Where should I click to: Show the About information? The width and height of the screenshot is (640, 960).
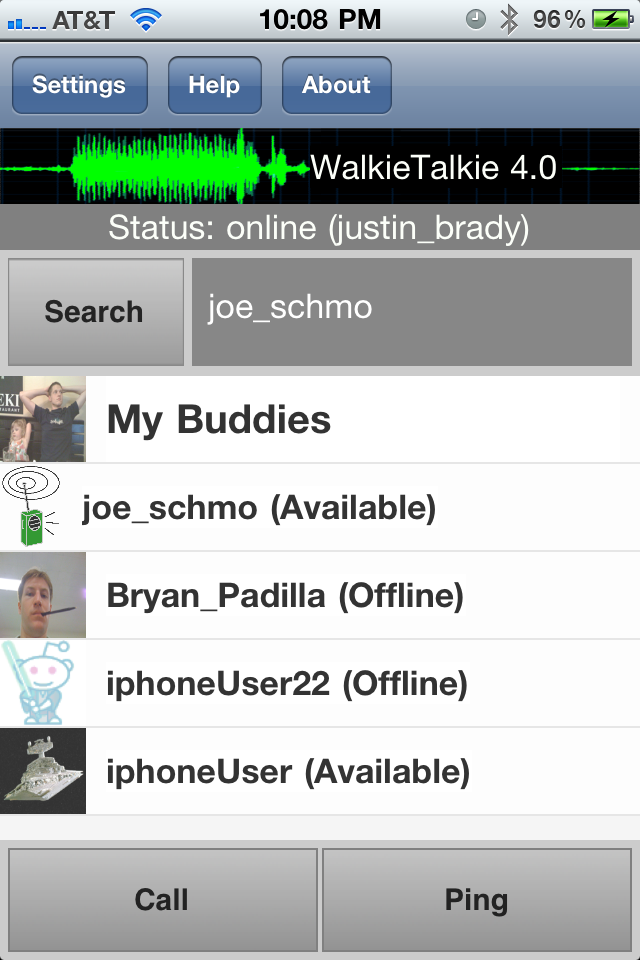click(336, 85)
